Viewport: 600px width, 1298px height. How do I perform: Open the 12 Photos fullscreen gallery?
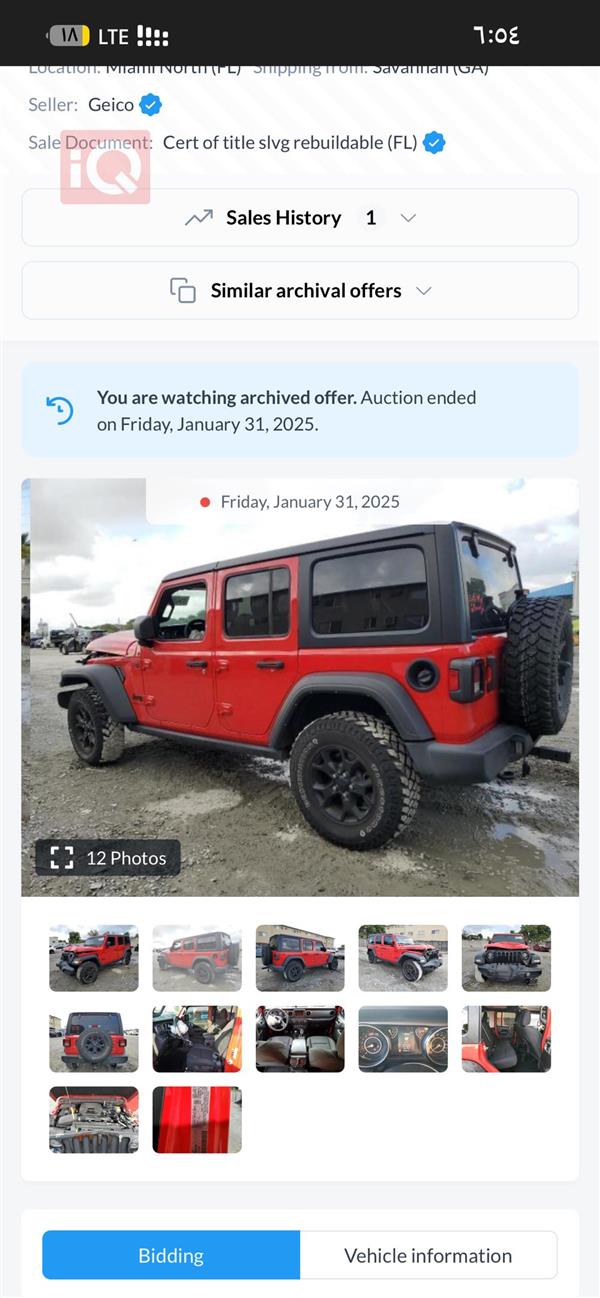click(x=108, y=857)
